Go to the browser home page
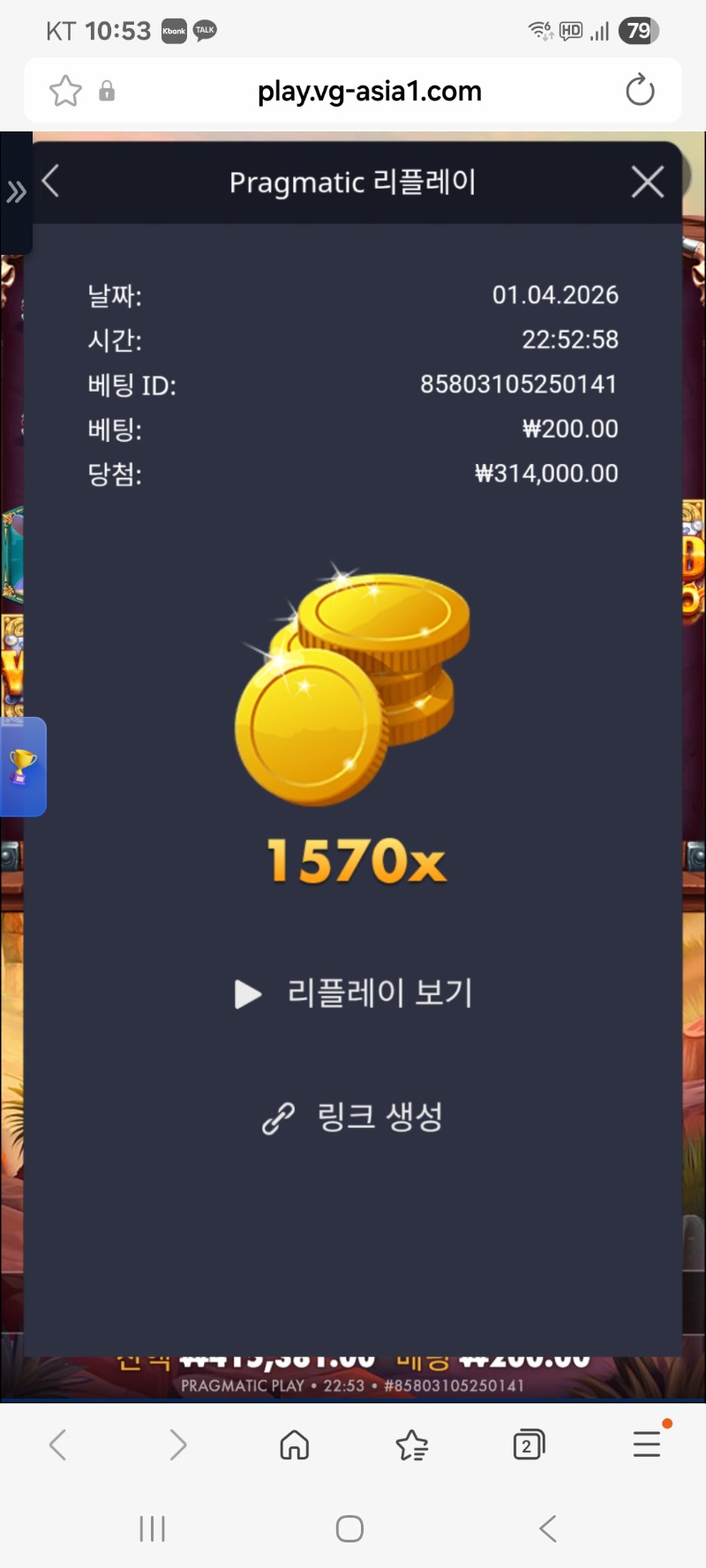The width and height of the screenshot is (706, 1568). click(x=294, y=1445)
